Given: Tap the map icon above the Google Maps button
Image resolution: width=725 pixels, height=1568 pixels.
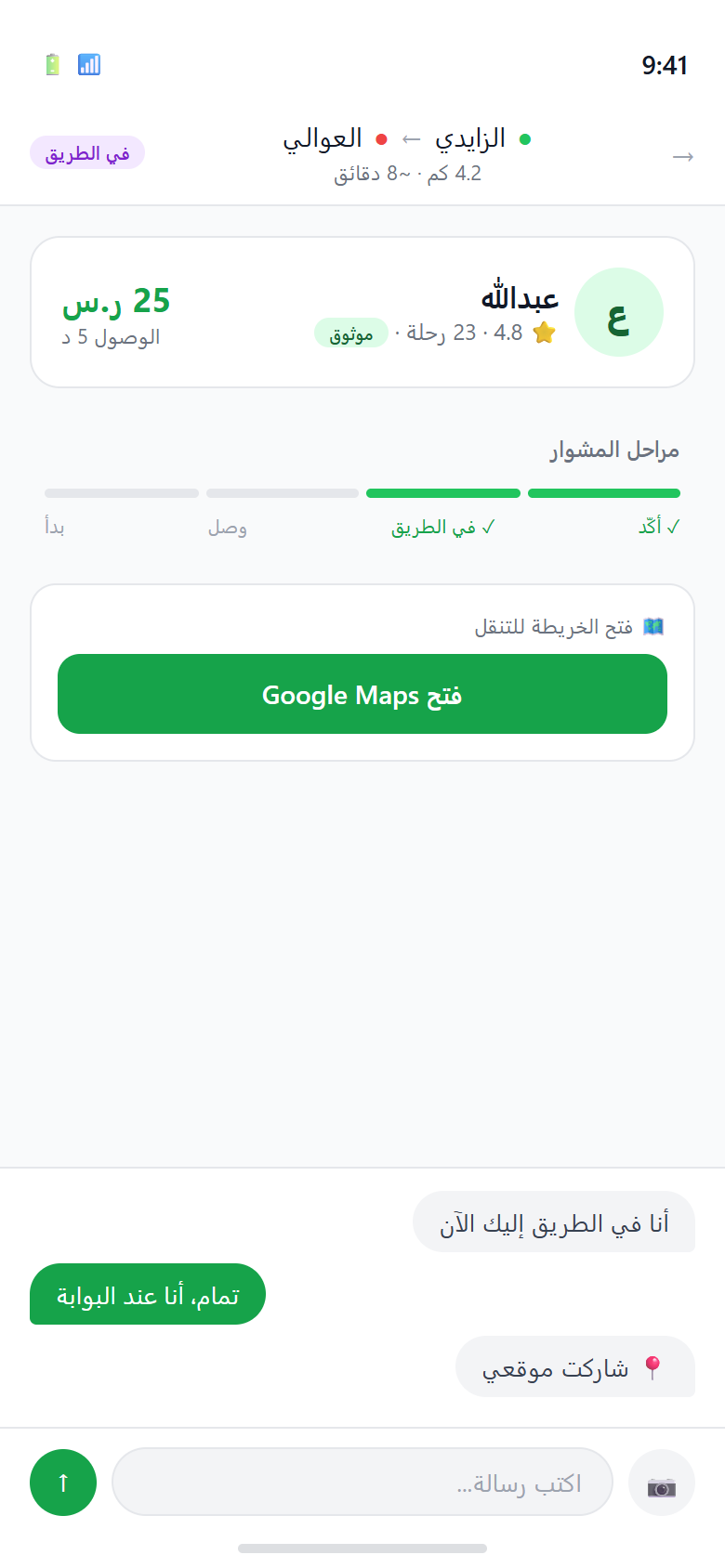Looking at the screenshot, I should [x=654, y=626].
